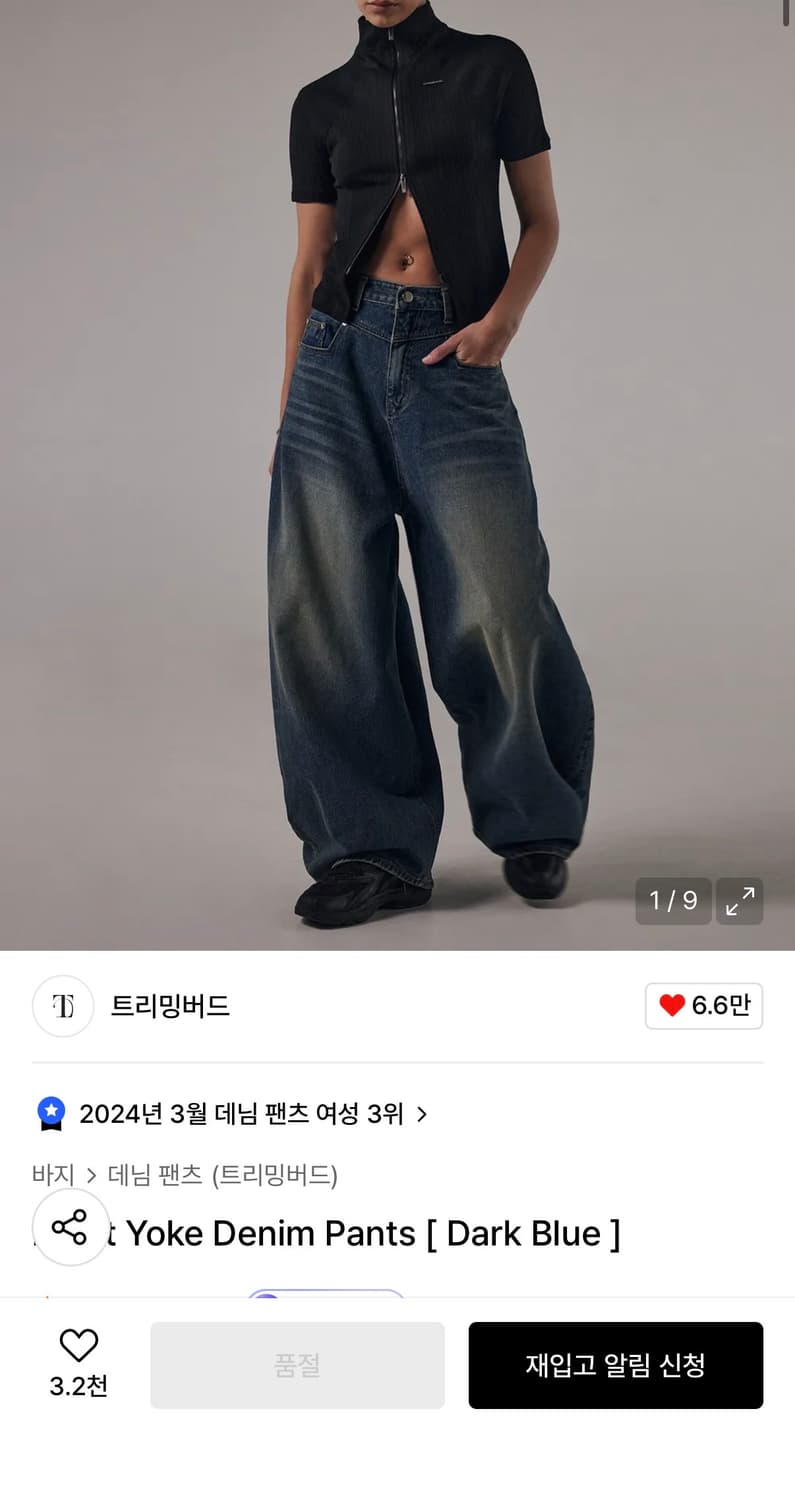
Task: Tap the grayed-out 품절 button
Action: click(x=297, y=1364)
